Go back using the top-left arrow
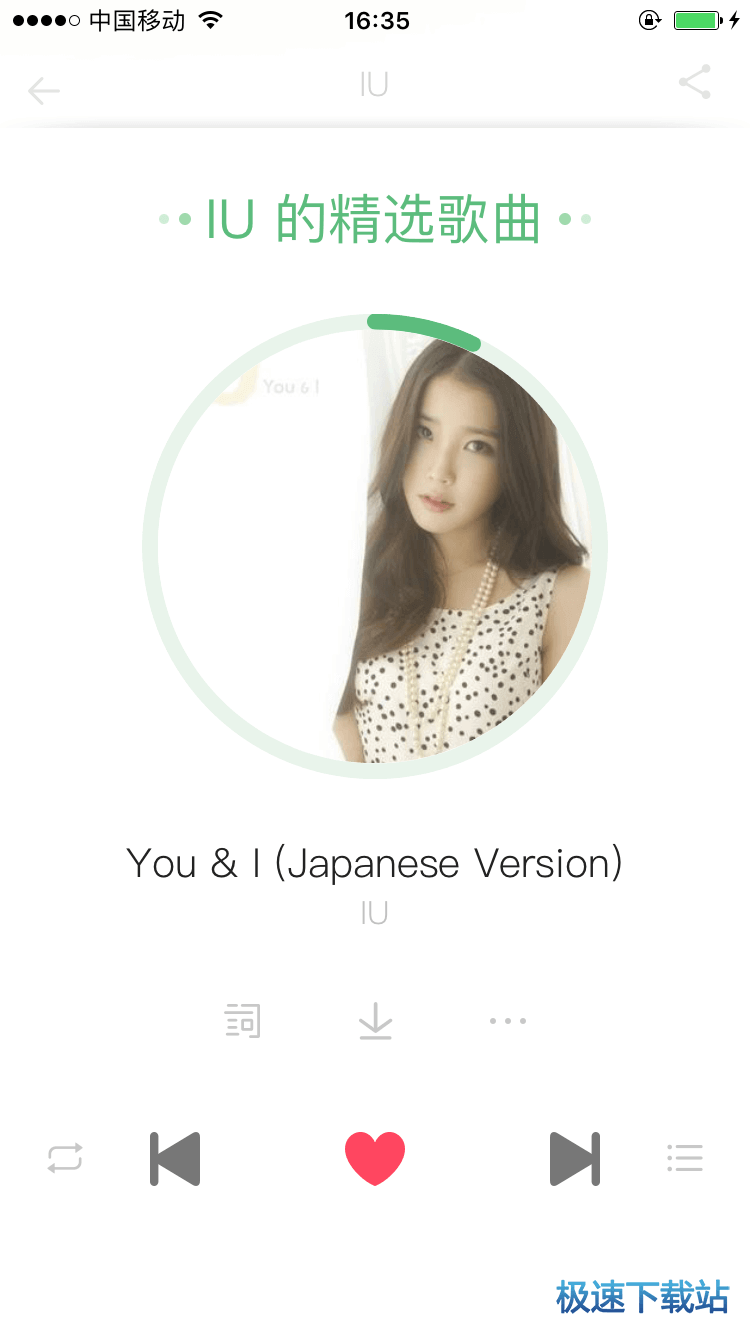The height and width of the screenshot is (1334, 750). (x=44, y=91)
